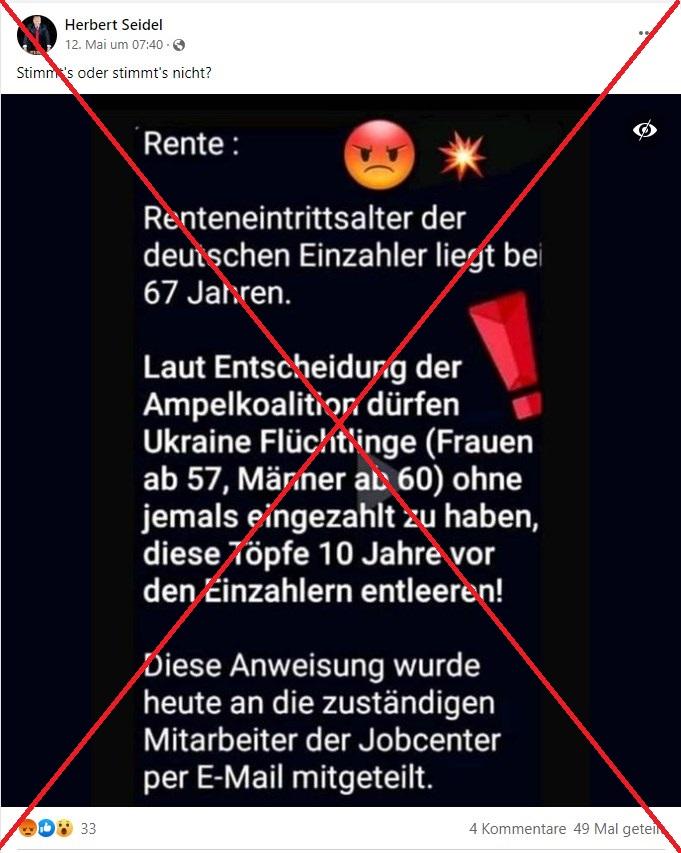Tap the crossed-eye icon on the image
Screen dimensions: 681x853
[x=645, y=130]
